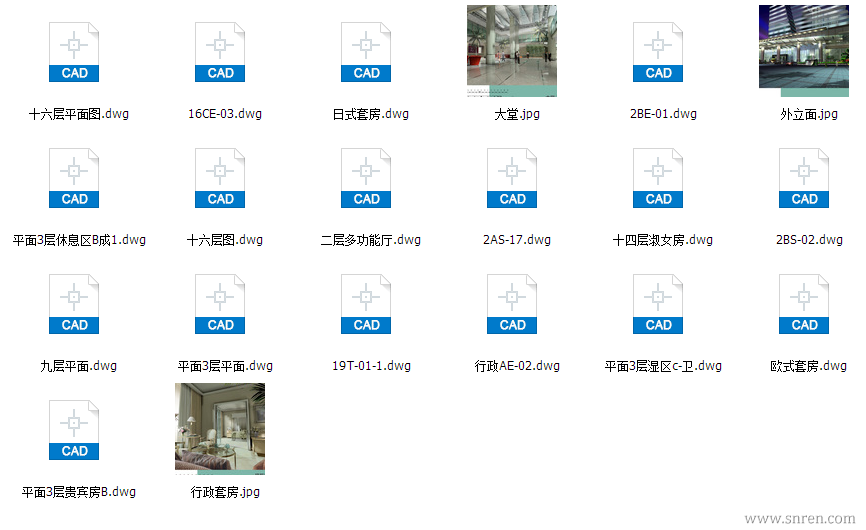Open 平面3层贵宾房B.dwg
This screenshot has height=530, width=866.
point(75,430)
